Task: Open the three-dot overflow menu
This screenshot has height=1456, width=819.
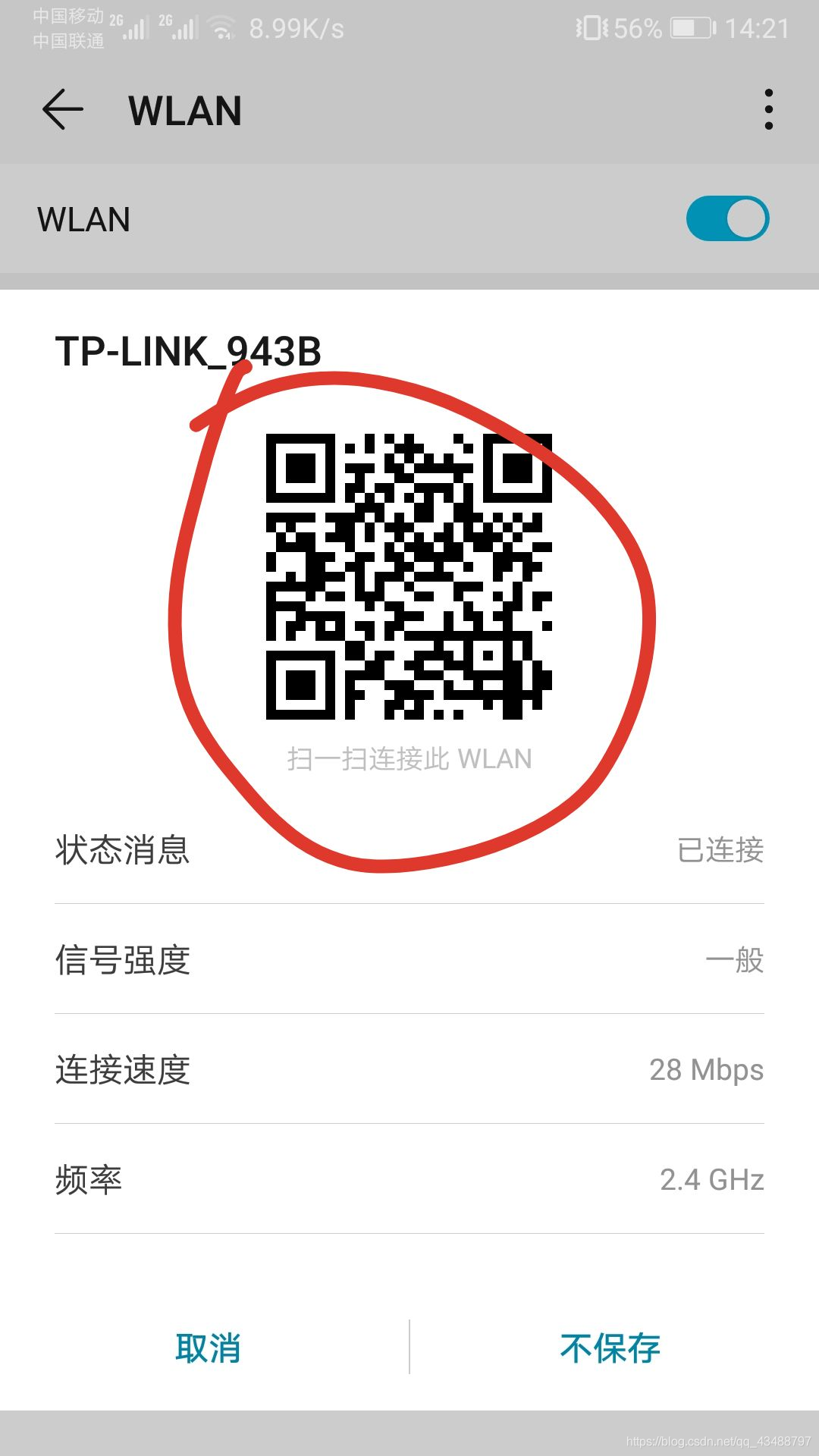Action: point(768,110)
